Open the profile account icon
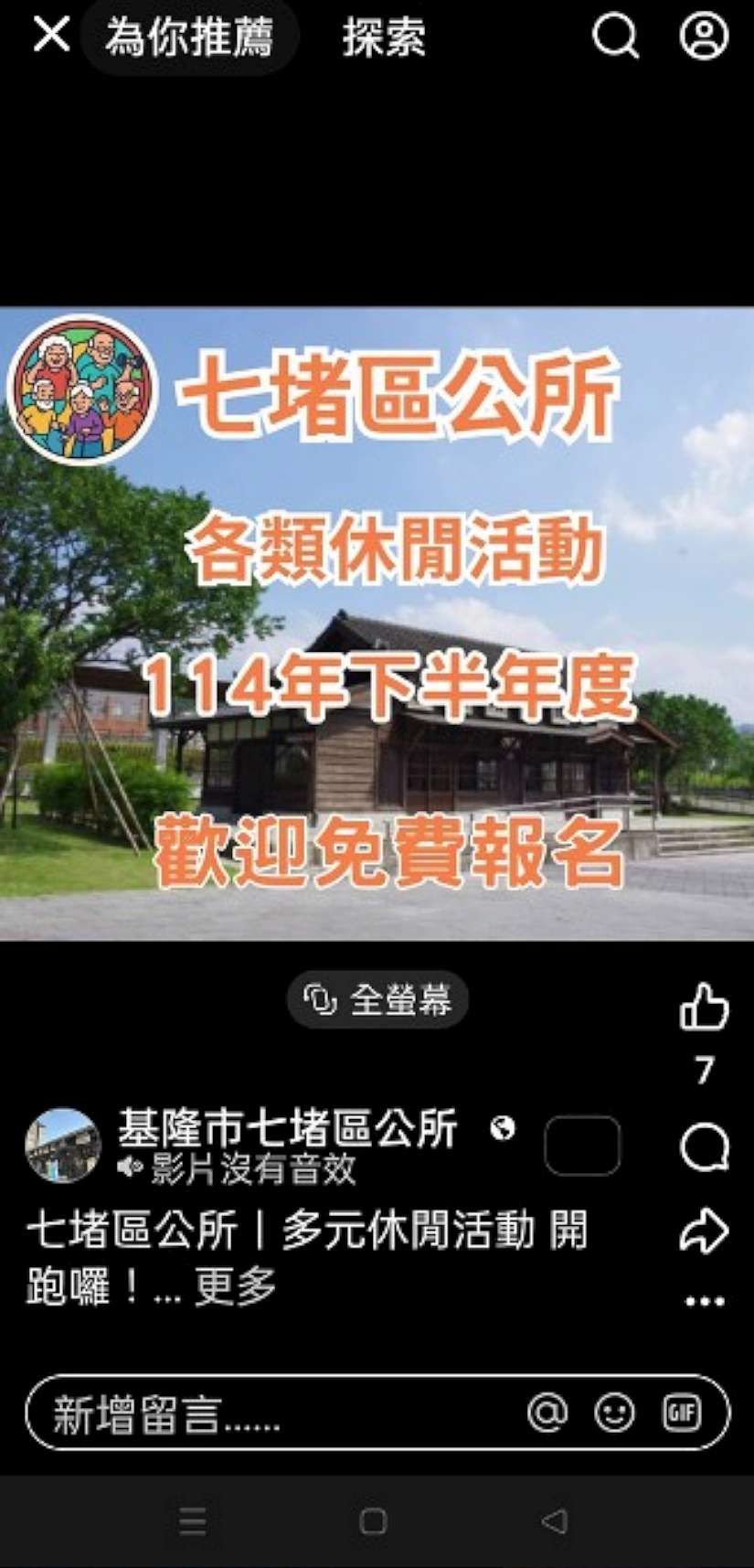754x1568 pixels. point(704,37)
